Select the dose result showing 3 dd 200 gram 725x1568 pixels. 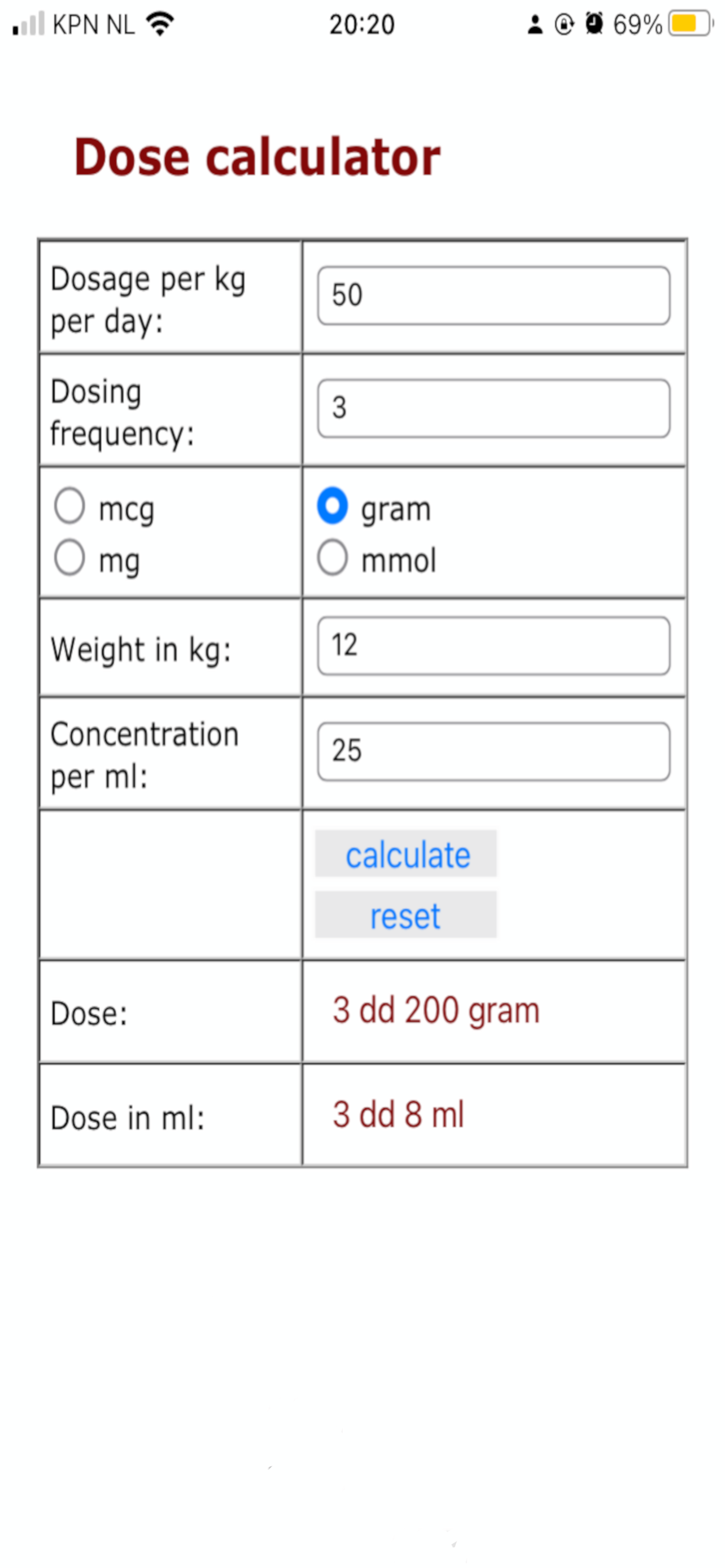pyautogui.click(x=436, y=1009)
